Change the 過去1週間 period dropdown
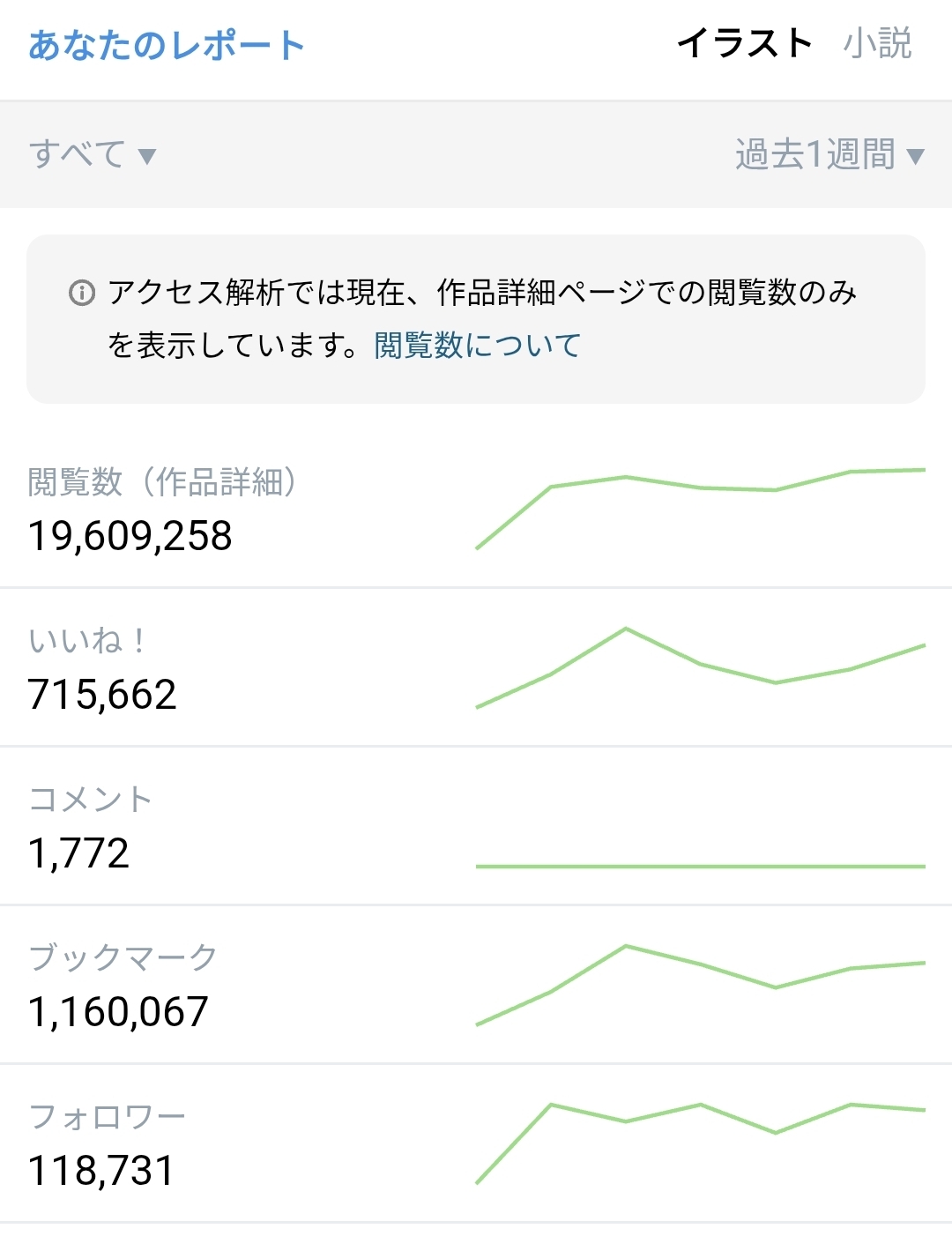 [x=829, y=154]
